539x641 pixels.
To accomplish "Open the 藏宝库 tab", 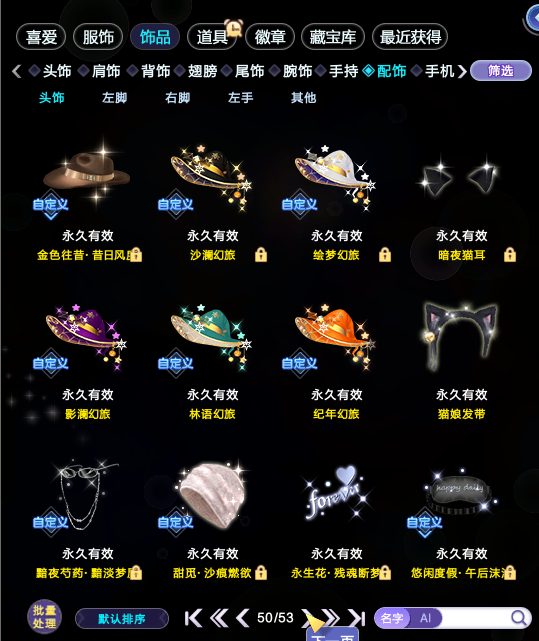I will 333,37.
